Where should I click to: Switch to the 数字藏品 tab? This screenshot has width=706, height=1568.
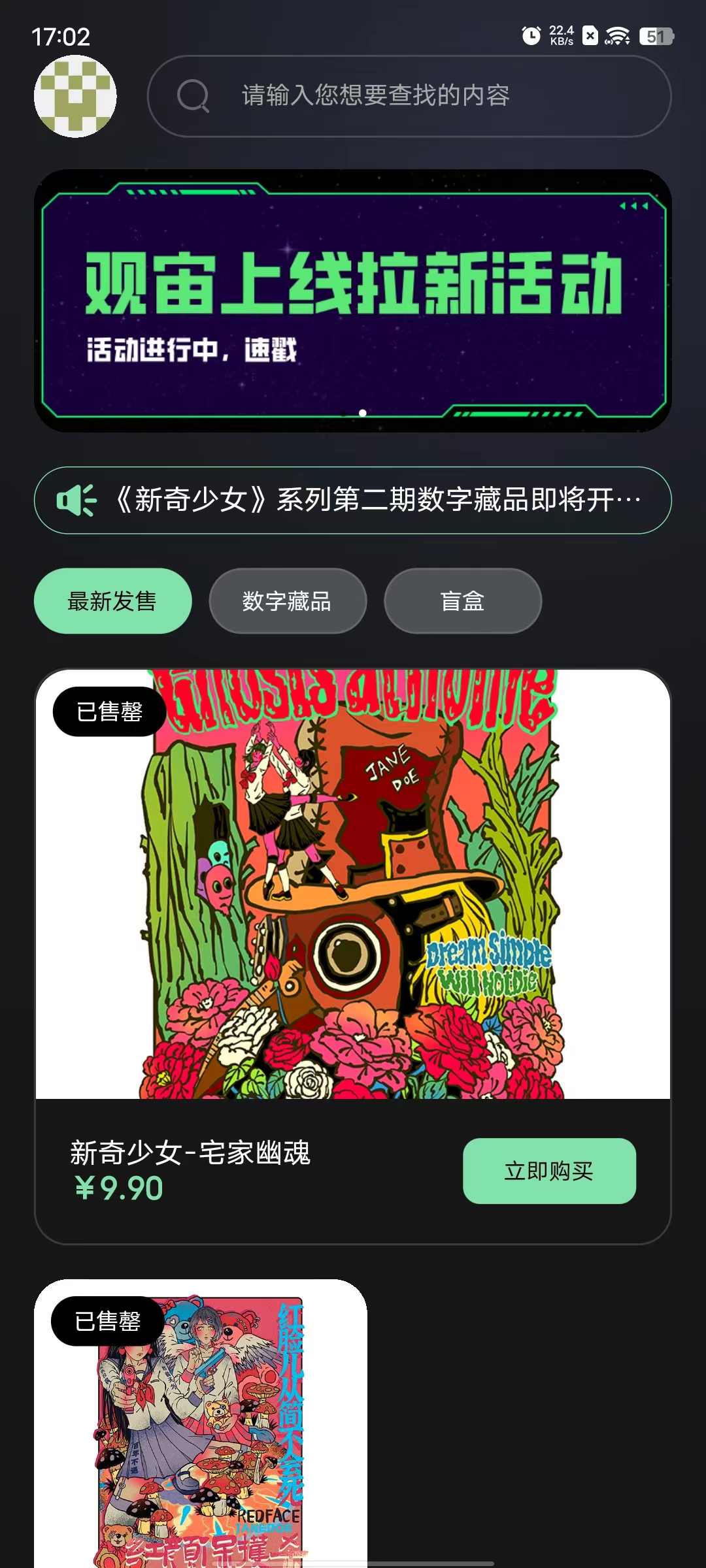click(288, 601)
